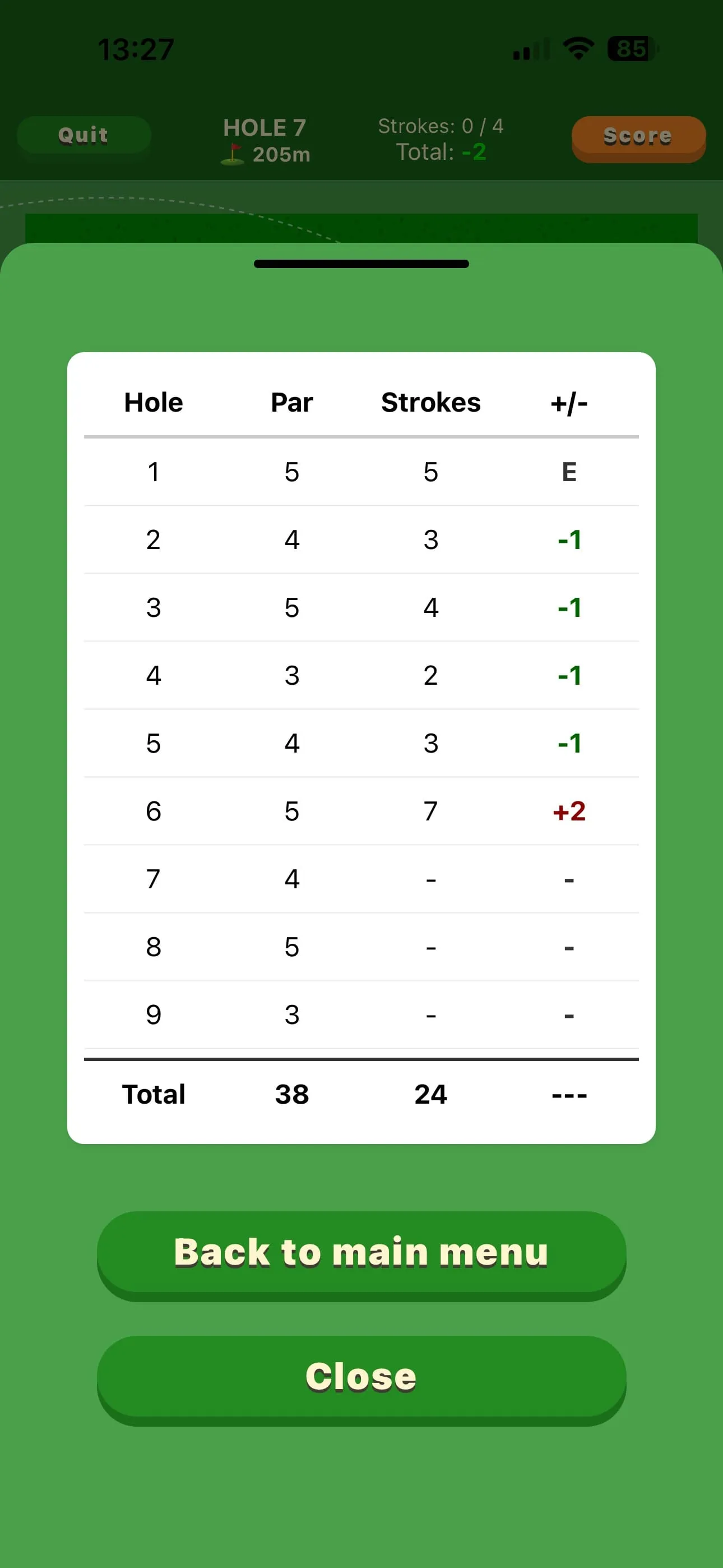Select hole 1 row with E score

pyautogui.click(x=361, y=472)
